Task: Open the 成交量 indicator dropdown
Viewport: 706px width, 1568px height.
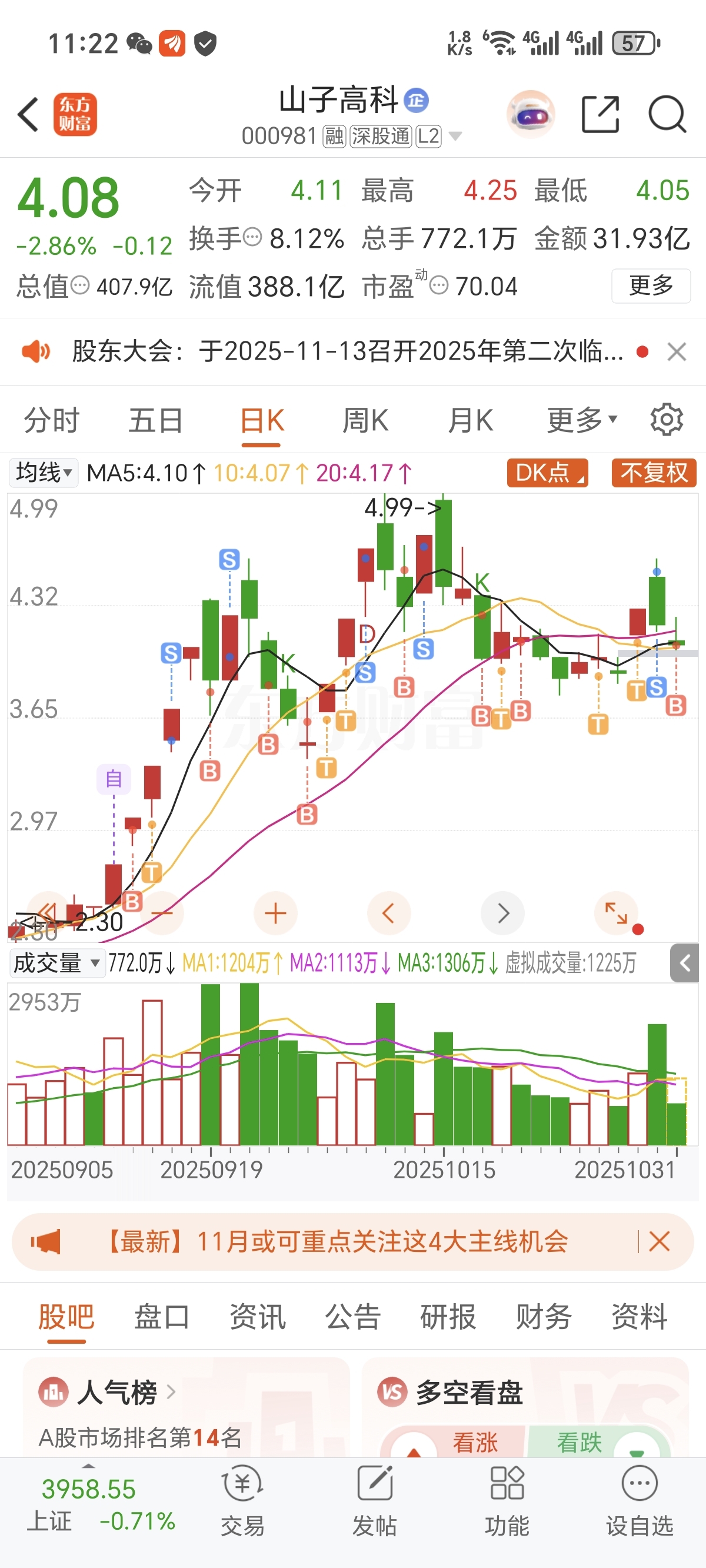Action: 56,964
